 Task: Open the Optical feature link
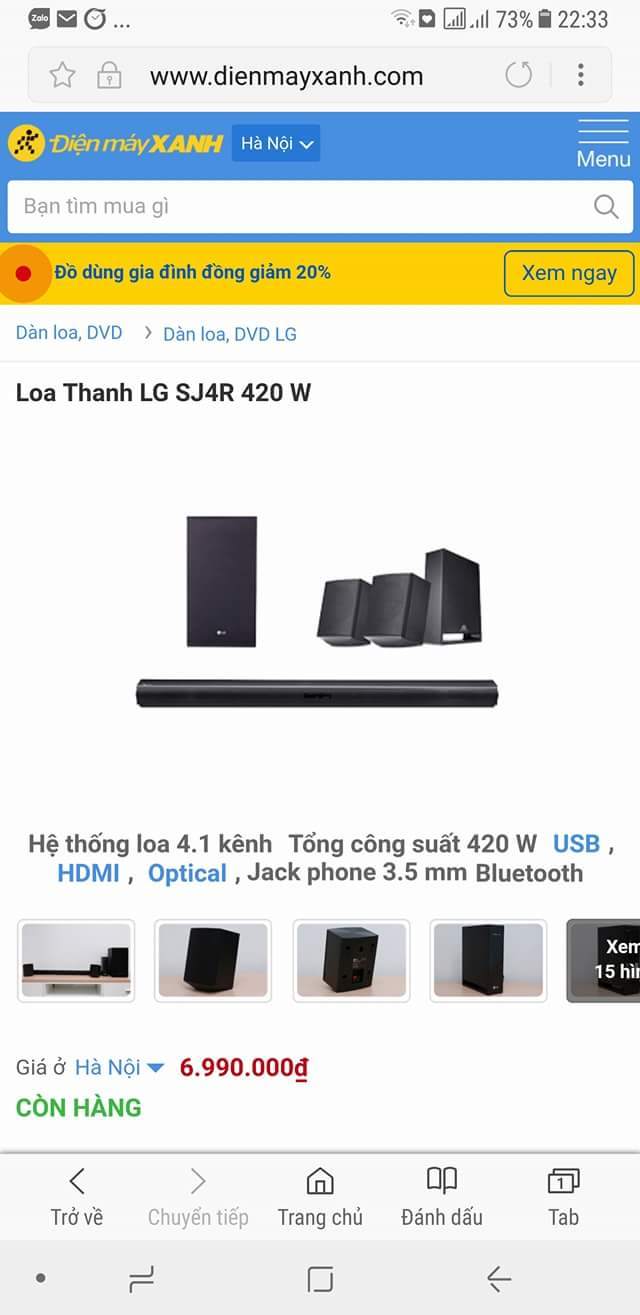[x=187, y=873]
